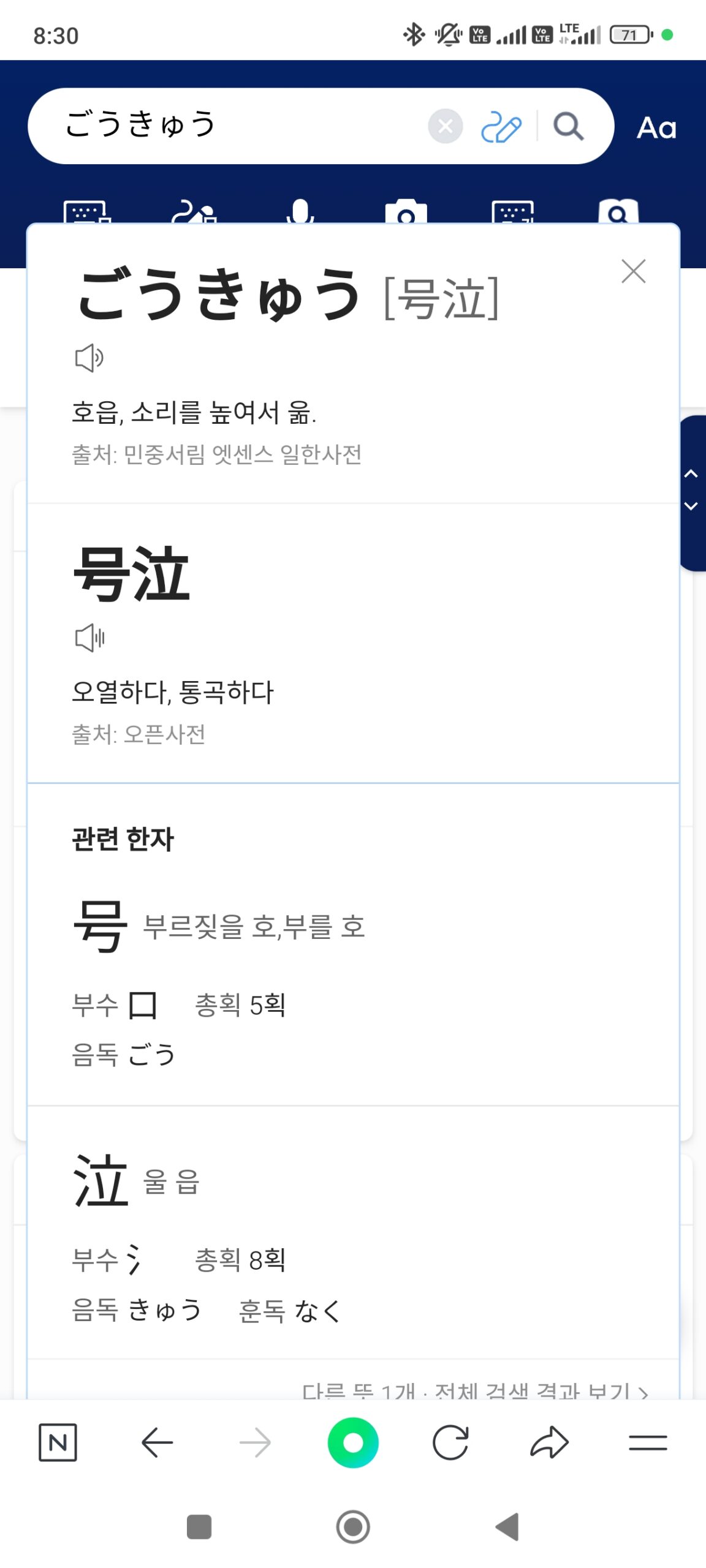The image size is (706, 1568).
Task: Share this dictionary page
Action: (549, 1442)
